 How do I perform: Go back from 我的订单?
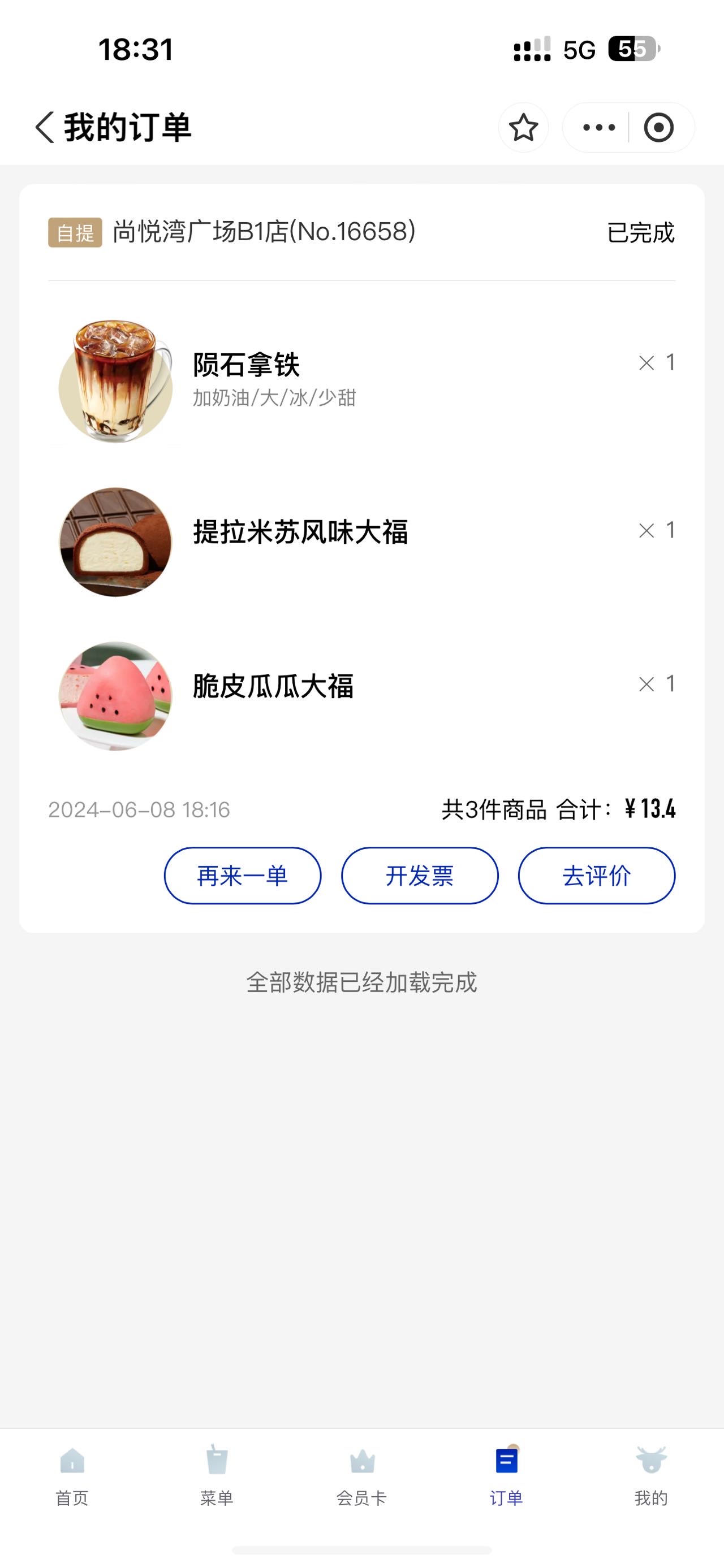pyautogui.click(x=45, y=127)
